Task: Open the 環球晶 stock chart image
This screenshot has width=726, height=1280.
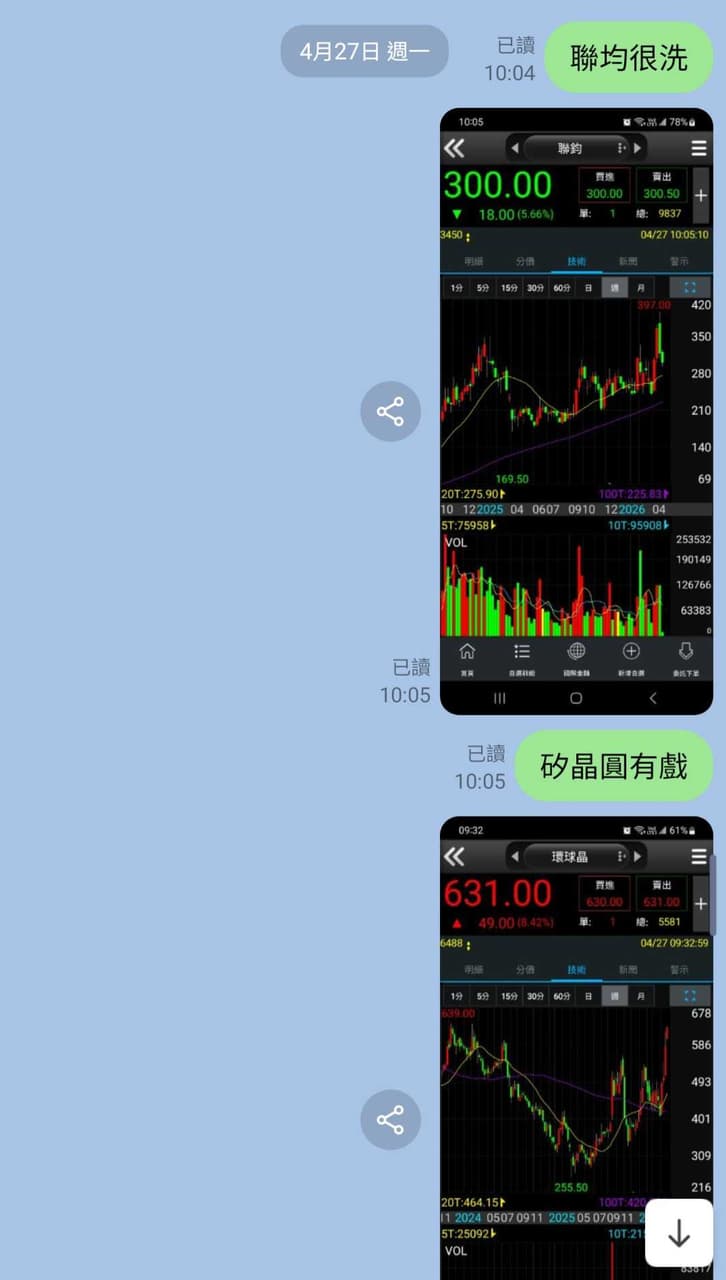Action: (x=576, y=1048)
